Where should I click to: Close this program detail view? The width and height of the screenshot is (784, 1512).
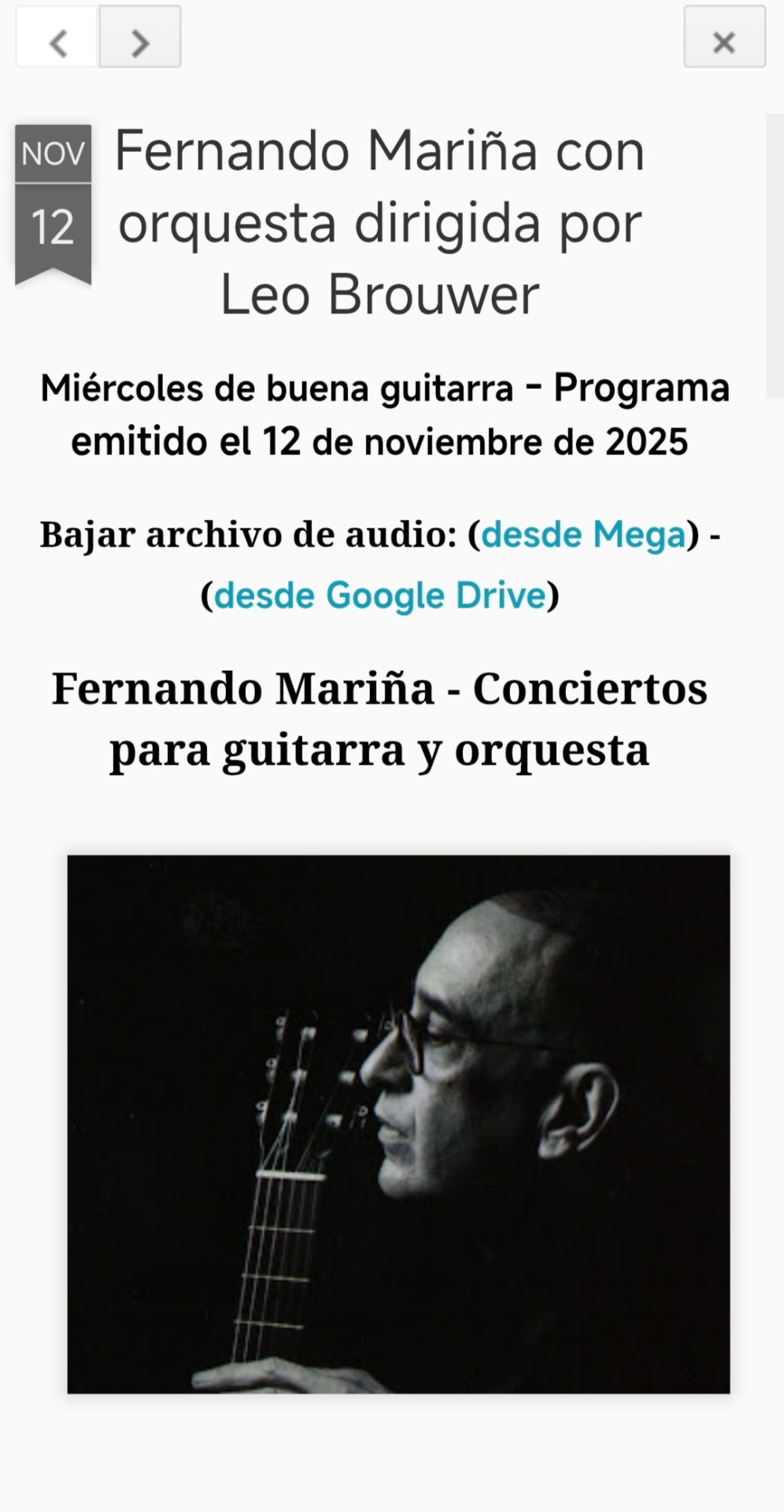[723, 38]
